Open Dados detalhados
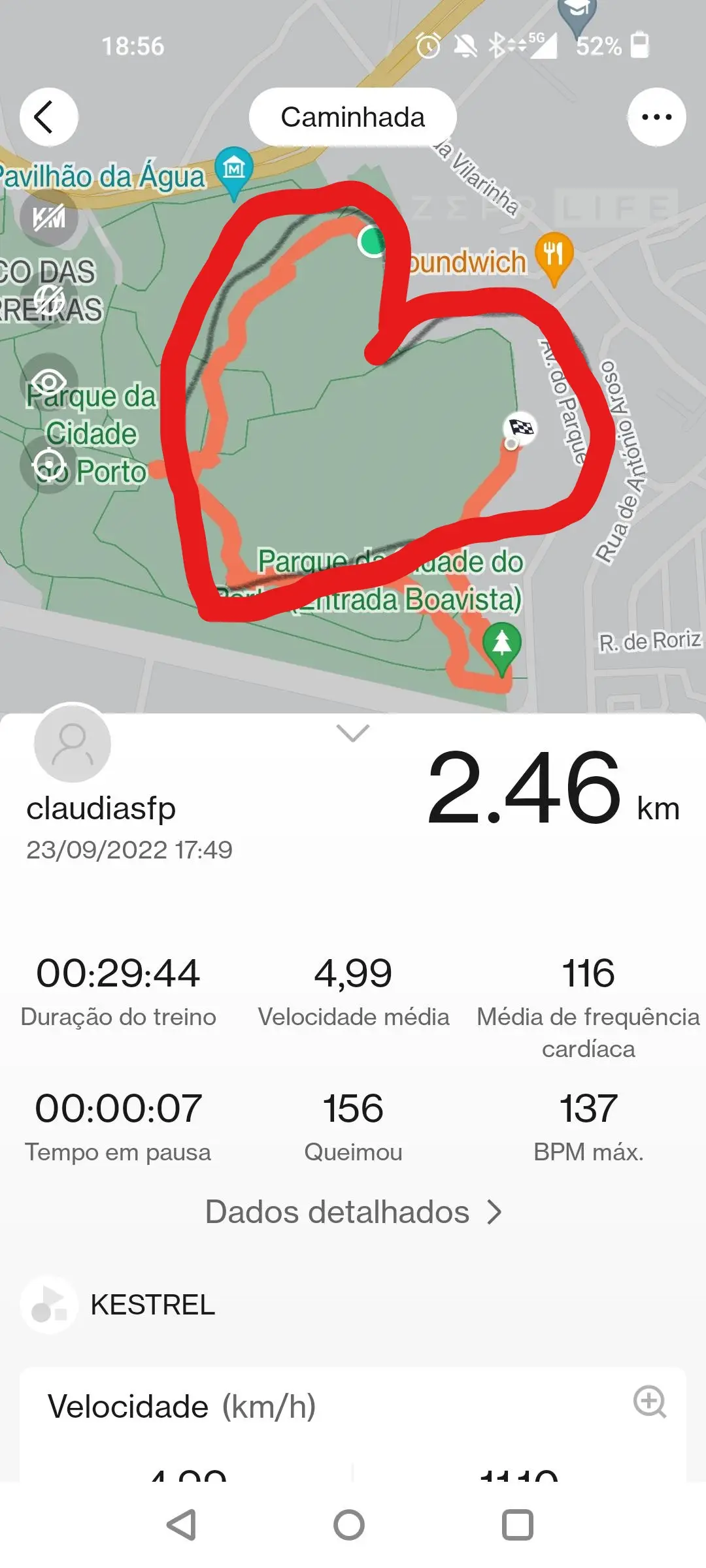Image resolution: width=706 pixels, height=1568 pixels. (x=353, y=1213)
